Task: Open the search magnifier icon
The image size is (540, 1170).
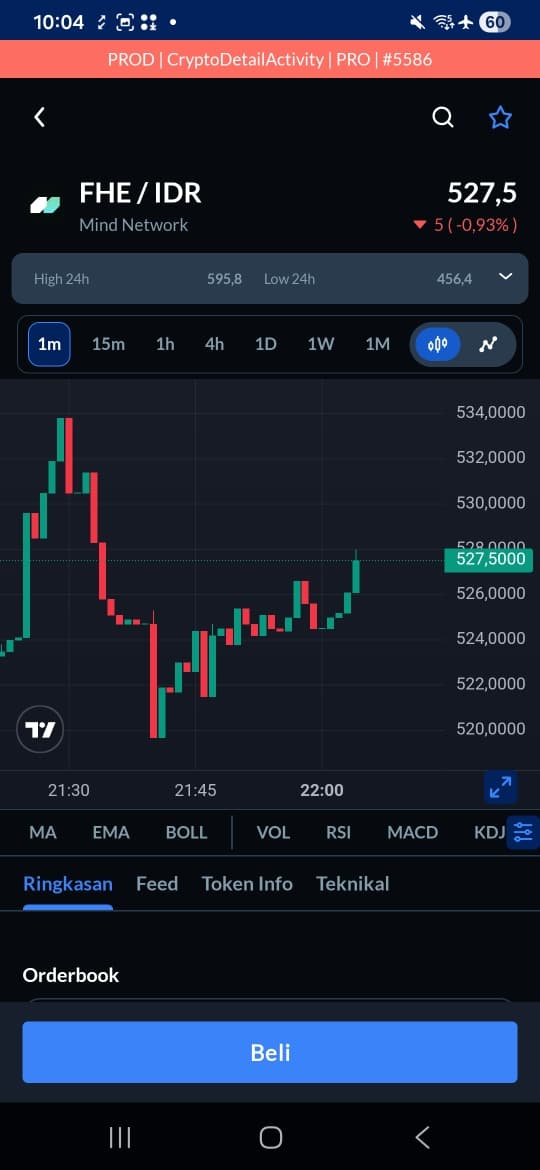Action: 443,117
